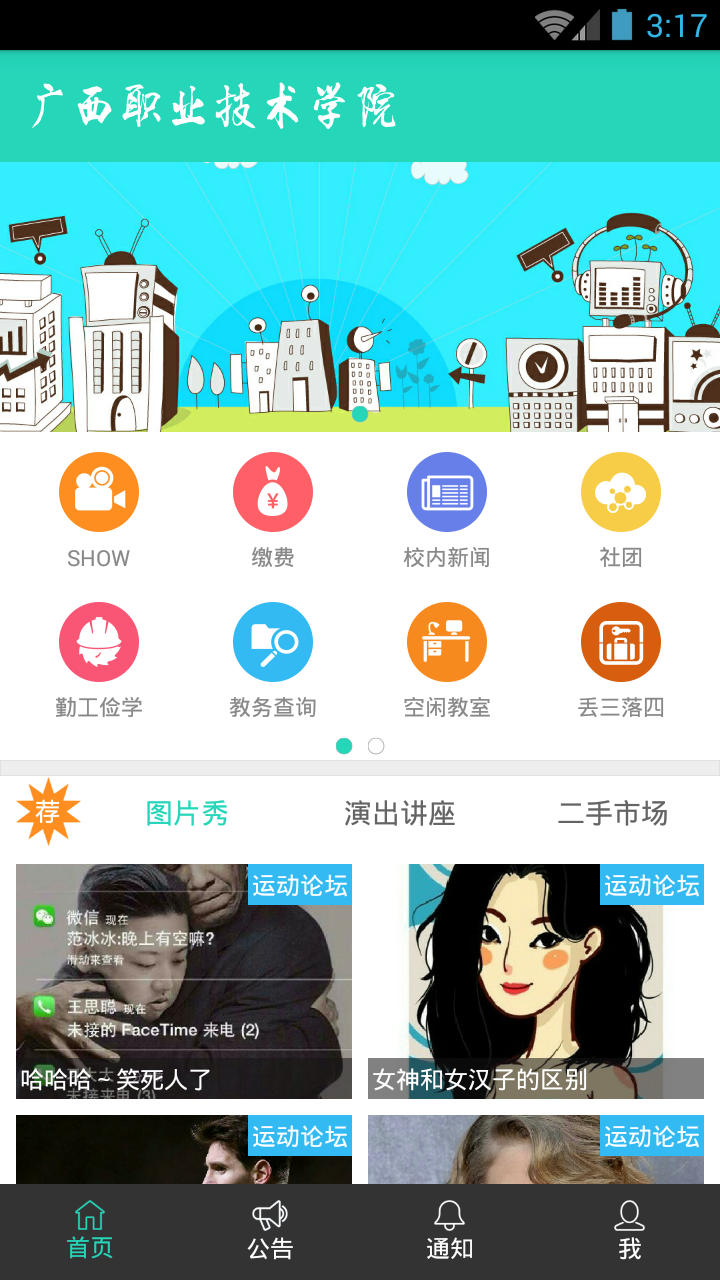
Task: Open the 公告 announcements section
Action: pos(270,1230)
